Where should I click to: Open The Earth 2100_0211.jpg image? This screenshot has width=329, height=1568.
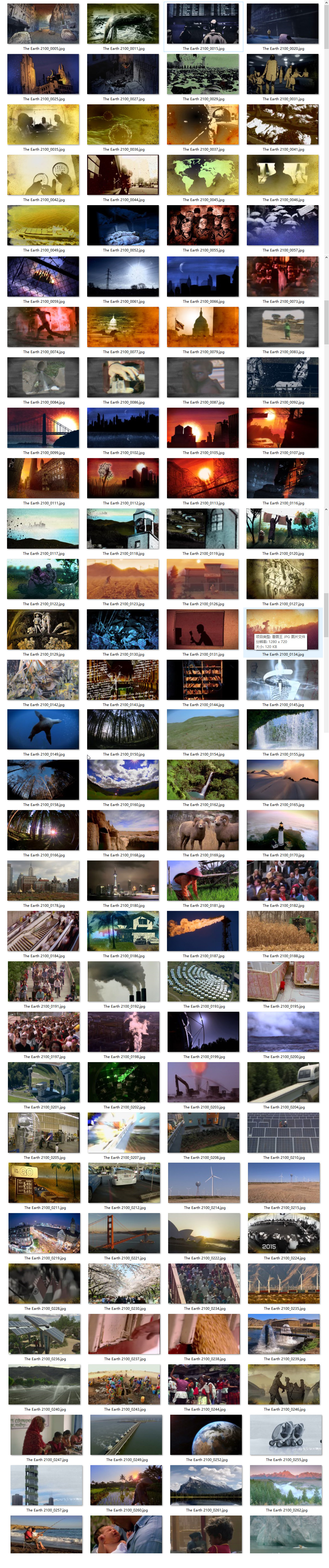pyautogui.click(x=44, y=1183)
